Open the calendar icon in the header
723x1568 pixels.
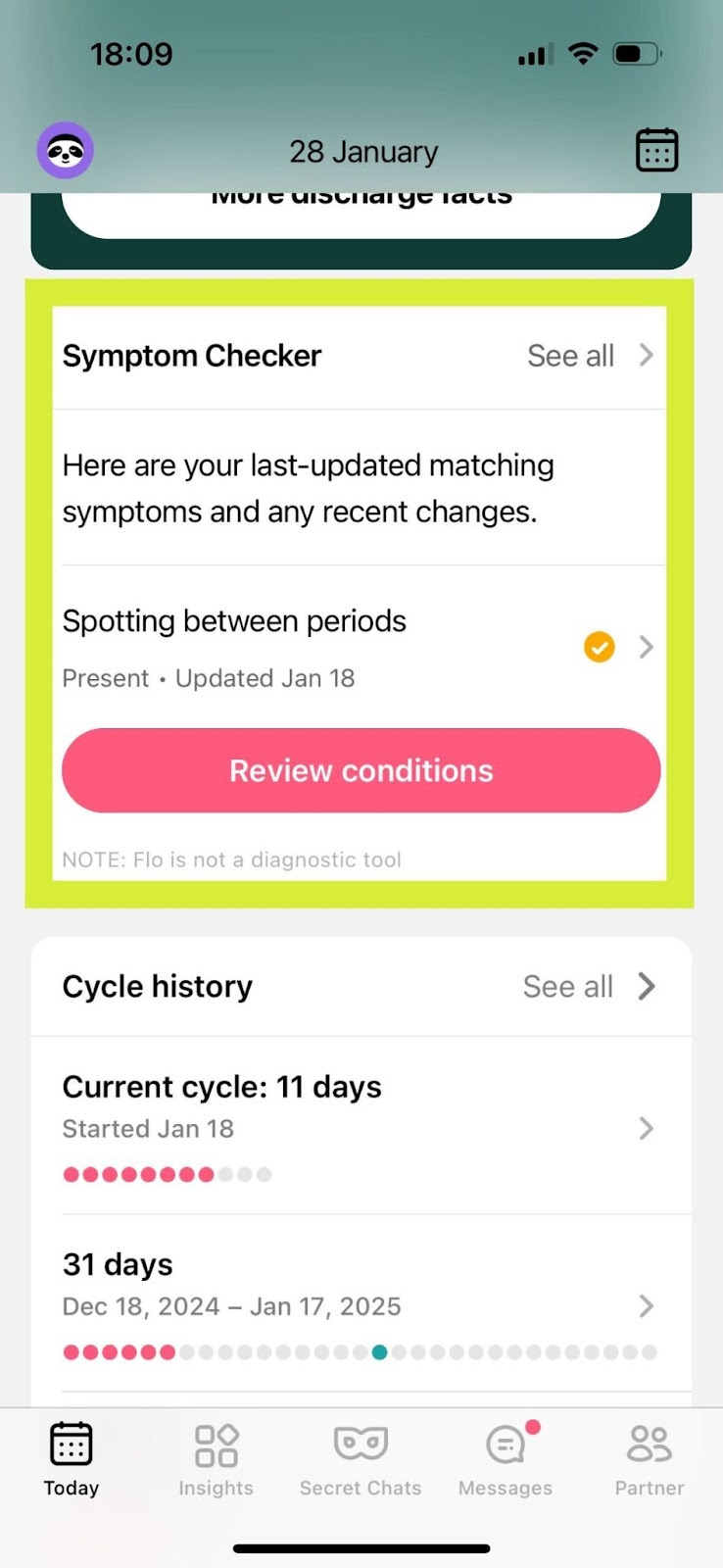coord(656,151)
